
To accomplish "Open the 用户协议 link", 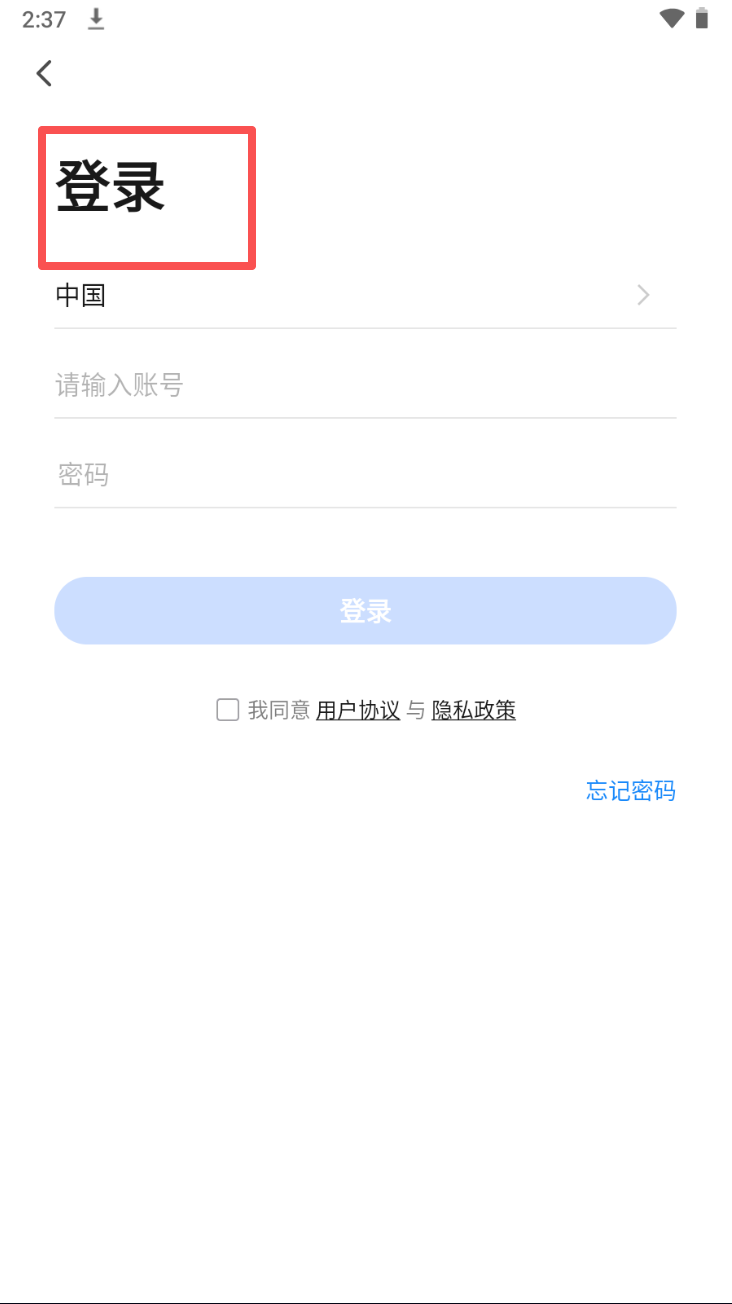I will [x=358, y=710].
